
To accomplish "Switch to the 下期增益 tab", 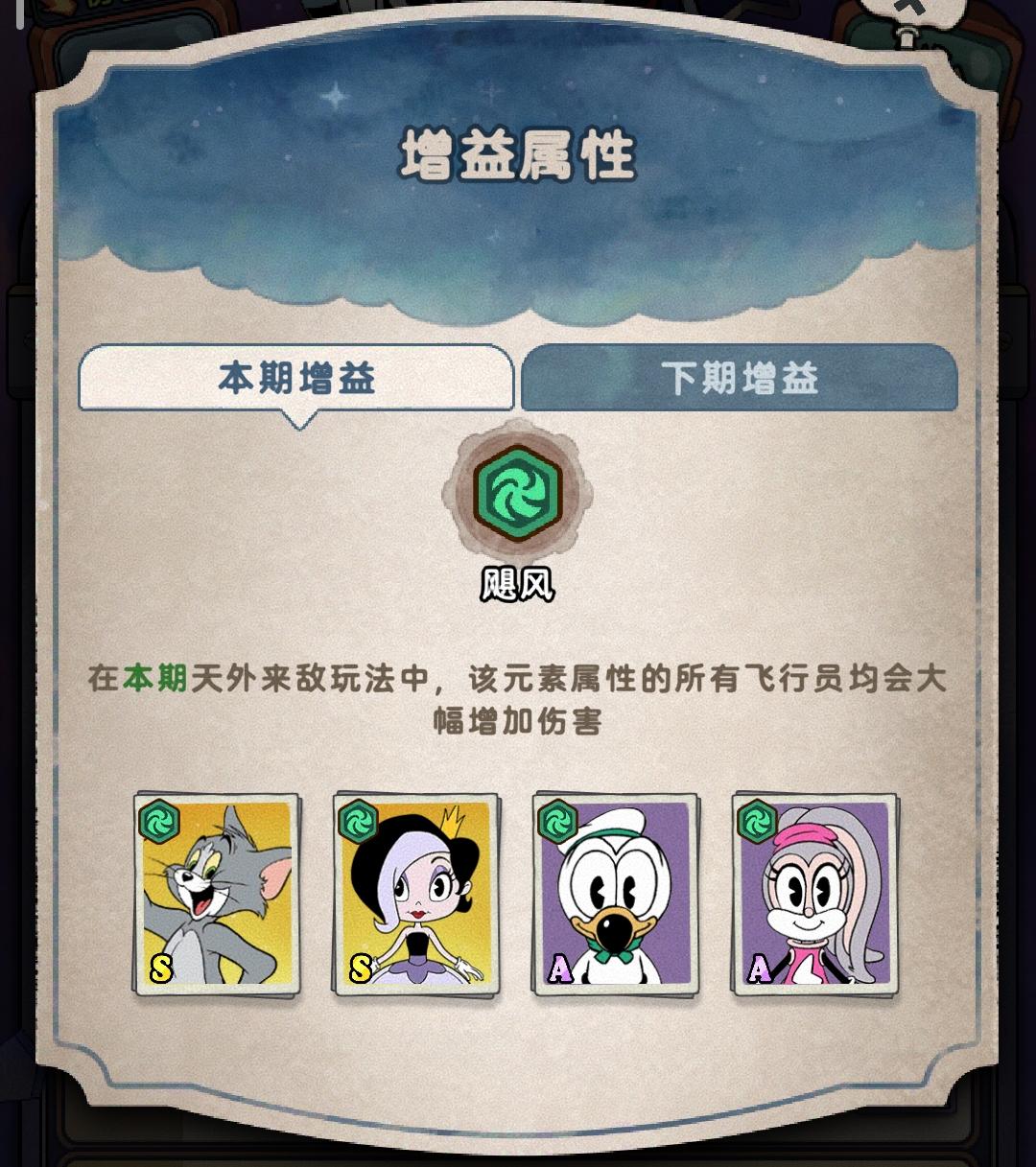I will pos(739,378).
